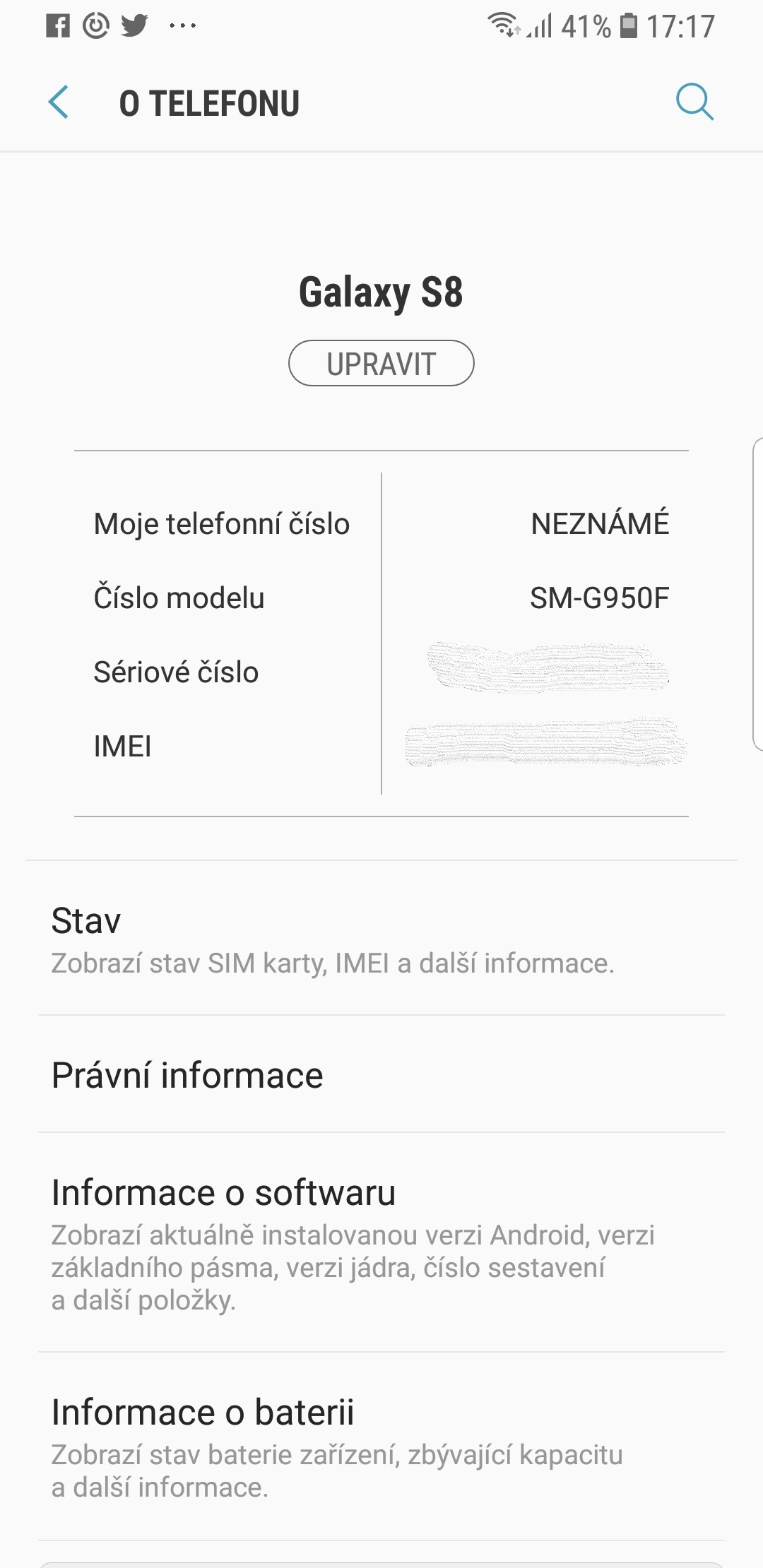Tap the UPRAVIT button
The height and width of the screenshot is (1568, 763).
click(x=381, y=364)
